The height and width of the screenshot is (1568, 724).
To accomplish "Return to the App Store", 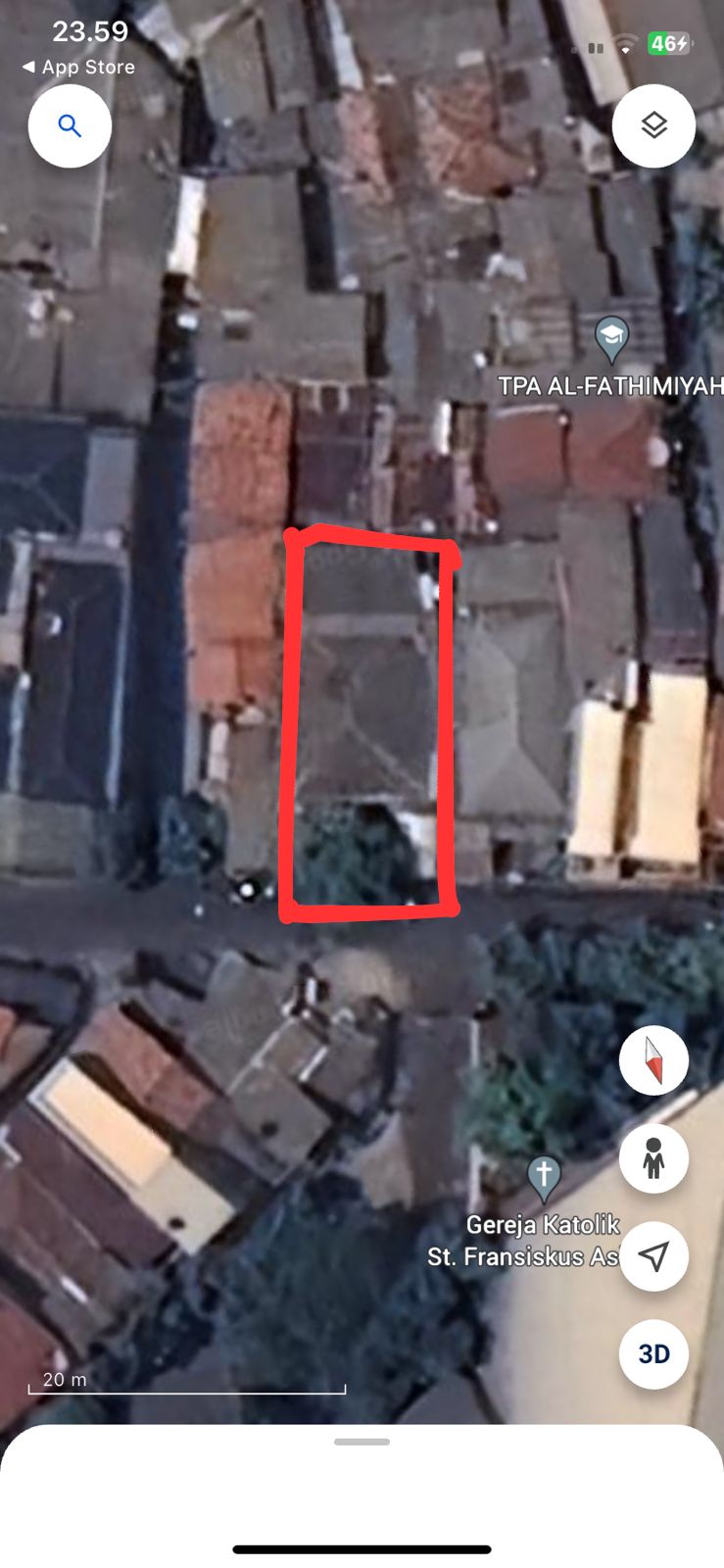I will tap(78, 68).
